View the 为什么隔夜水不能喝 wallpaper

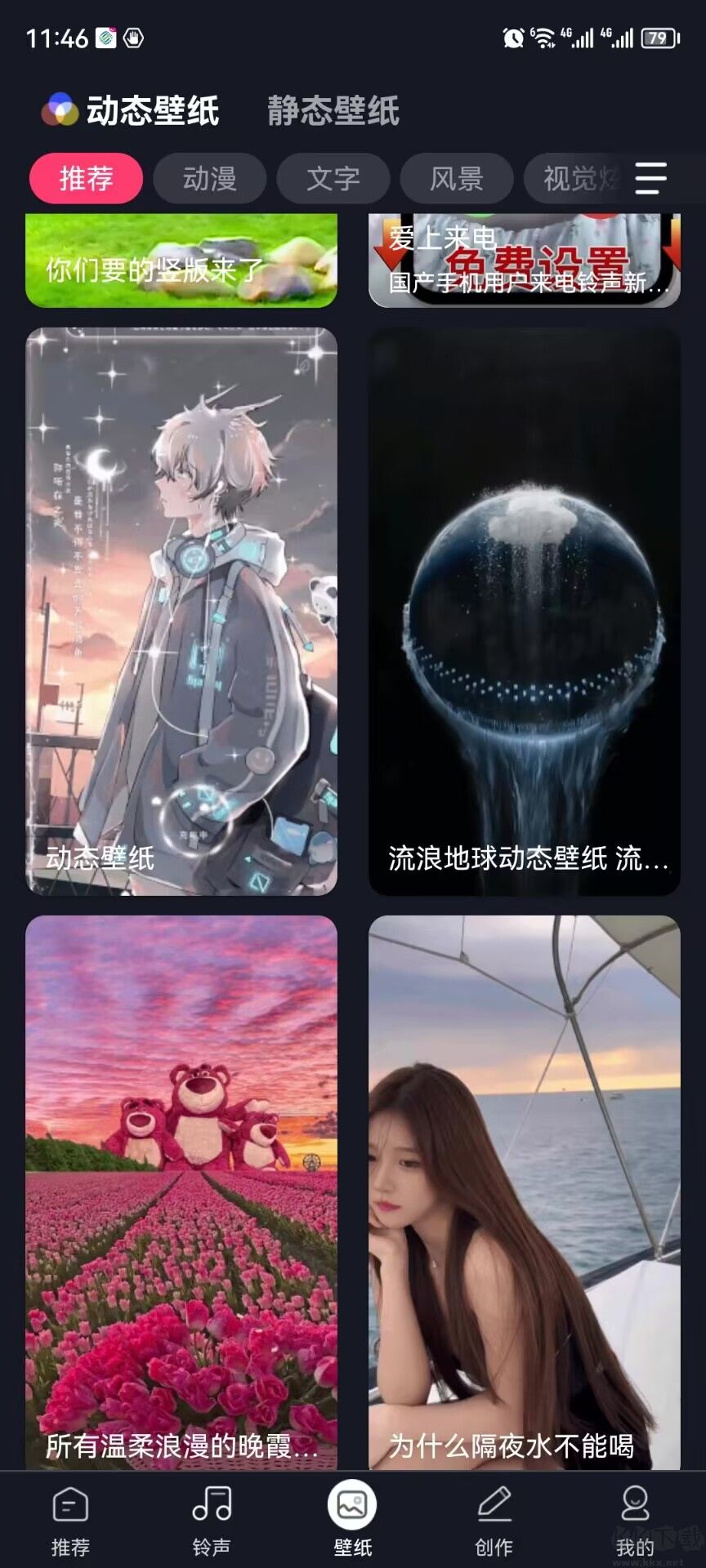(524, 1192)
